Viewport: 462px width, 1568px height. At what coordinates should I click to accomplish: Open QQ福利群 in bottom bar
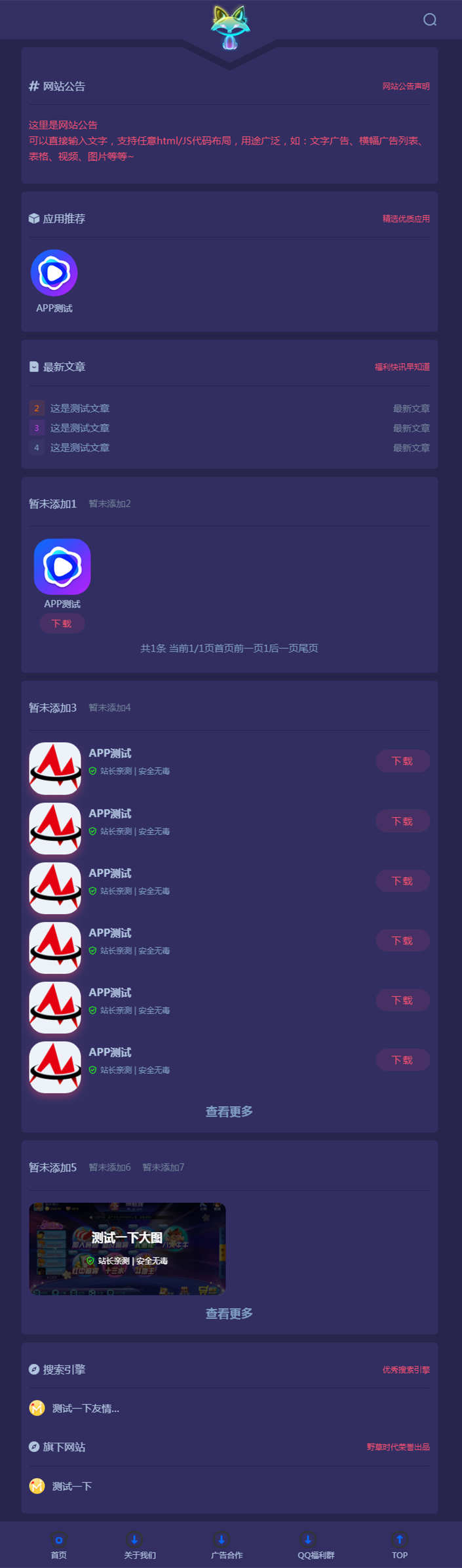316,1546
